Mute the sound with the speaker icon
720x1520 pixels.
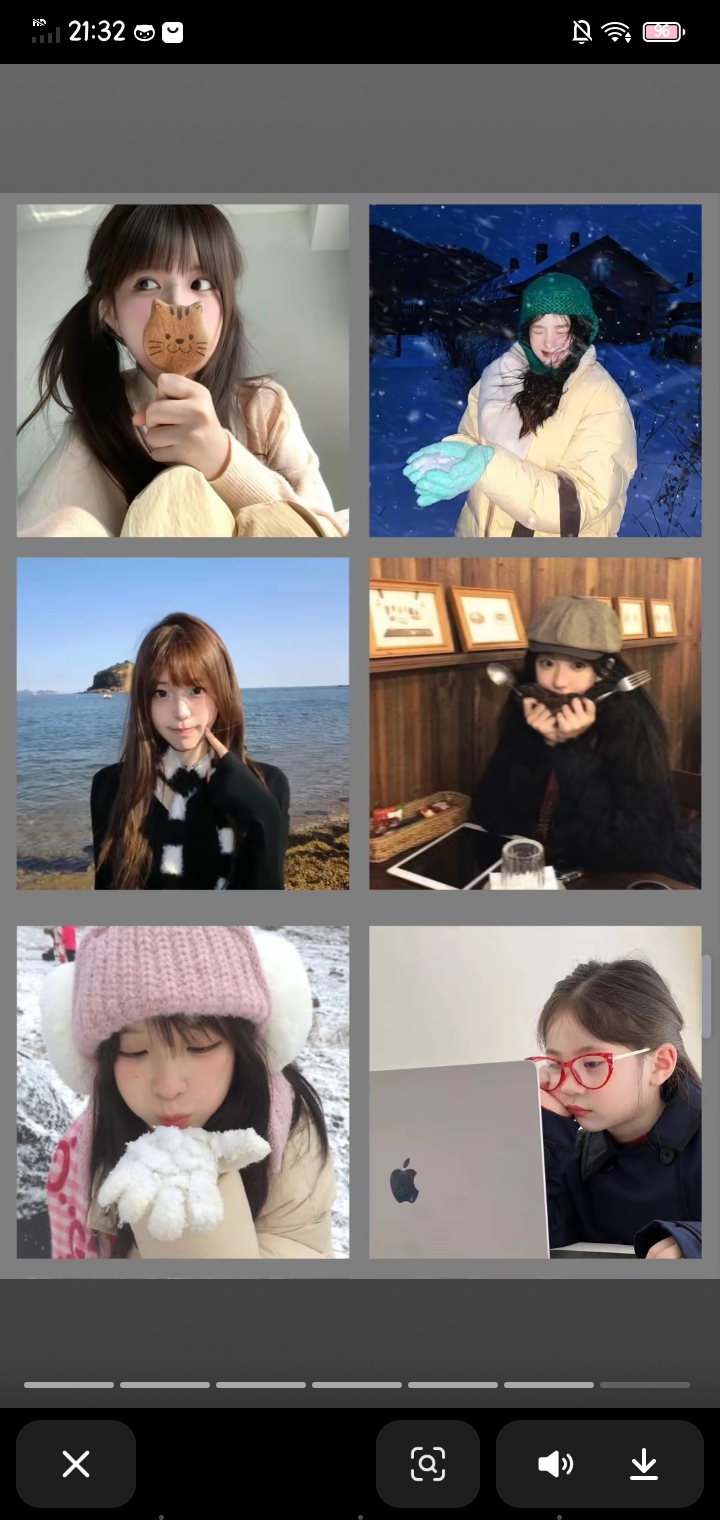555,1464
